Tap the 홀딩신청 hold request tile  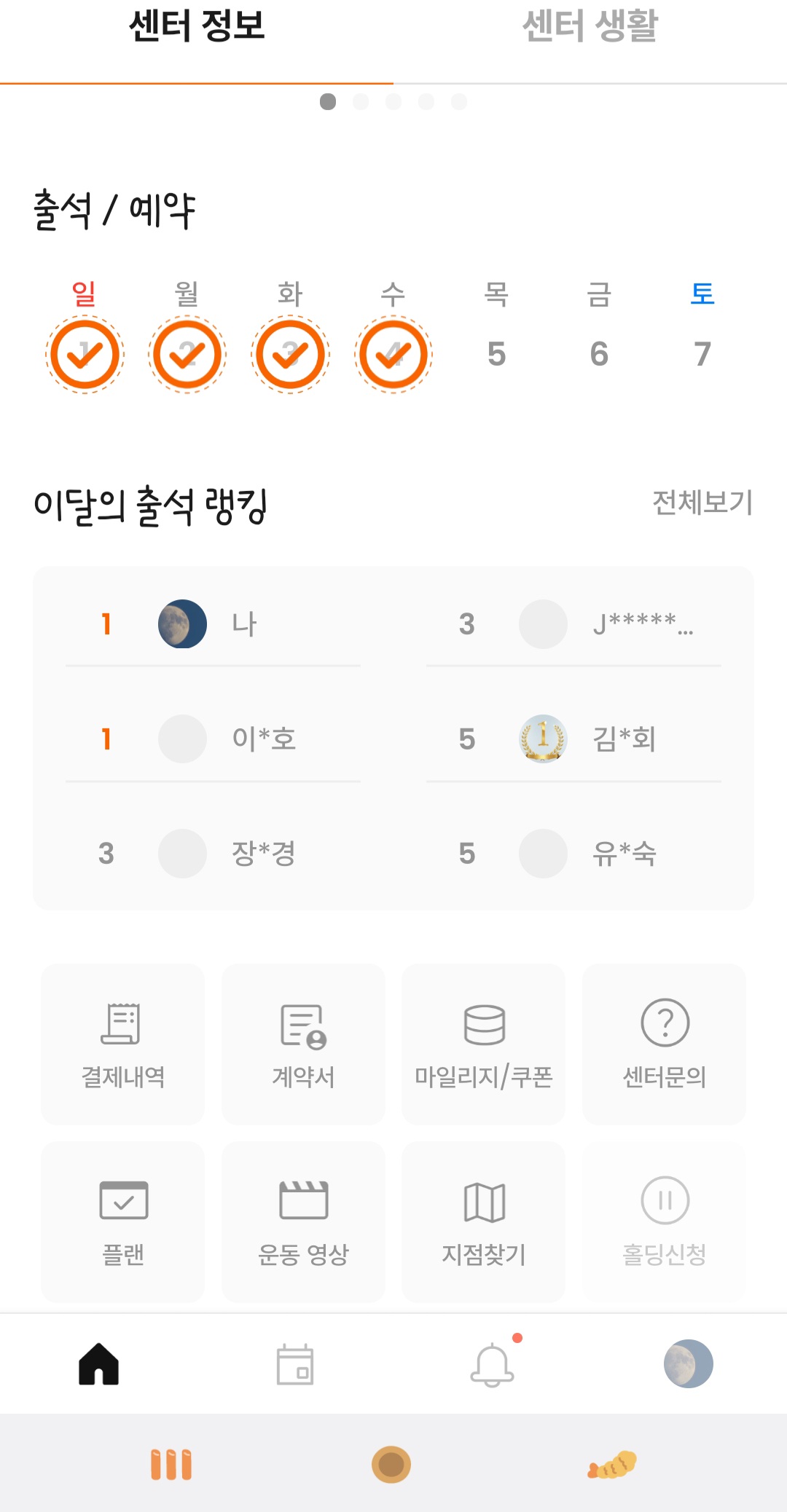(664, 1221)
